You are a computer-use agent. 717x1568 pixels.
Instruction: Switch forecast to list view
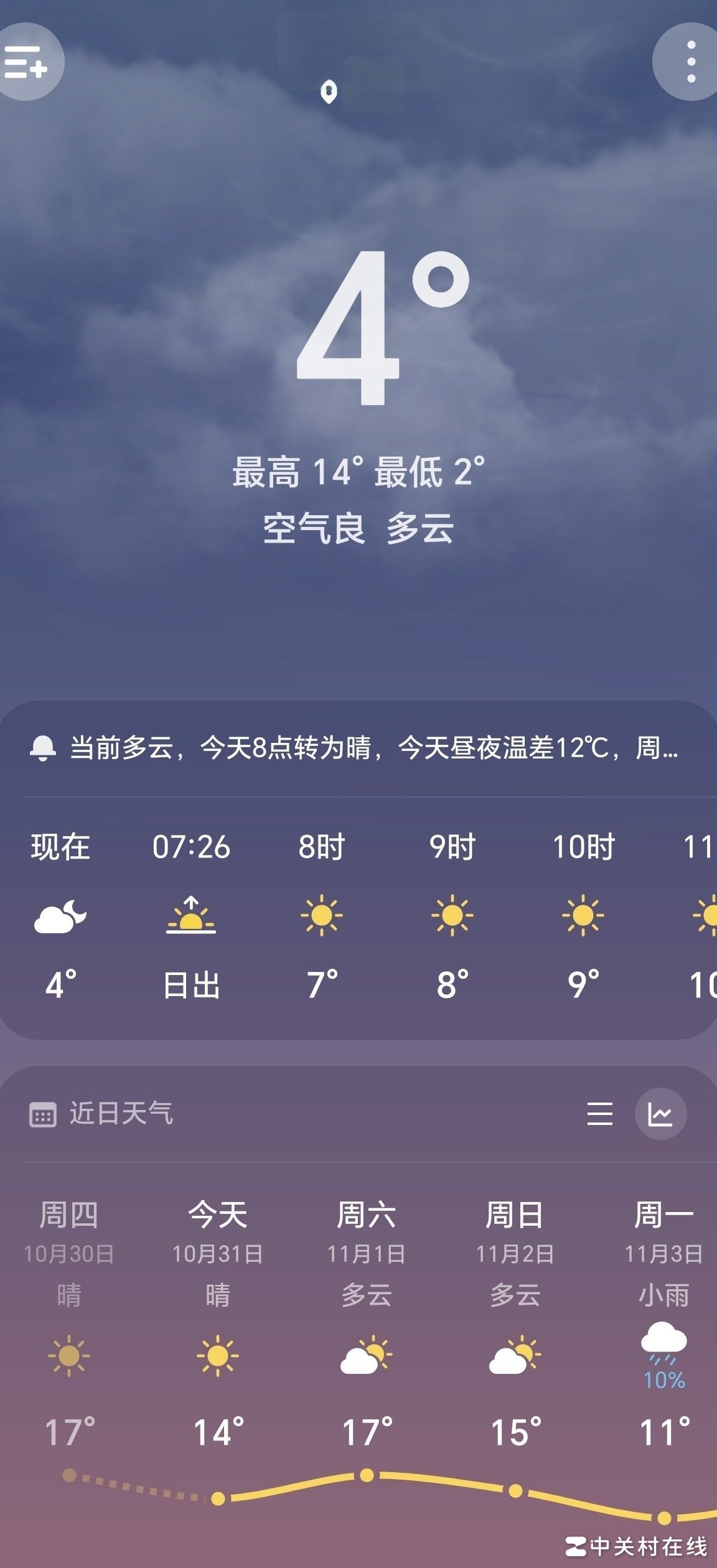(600, 1113)
